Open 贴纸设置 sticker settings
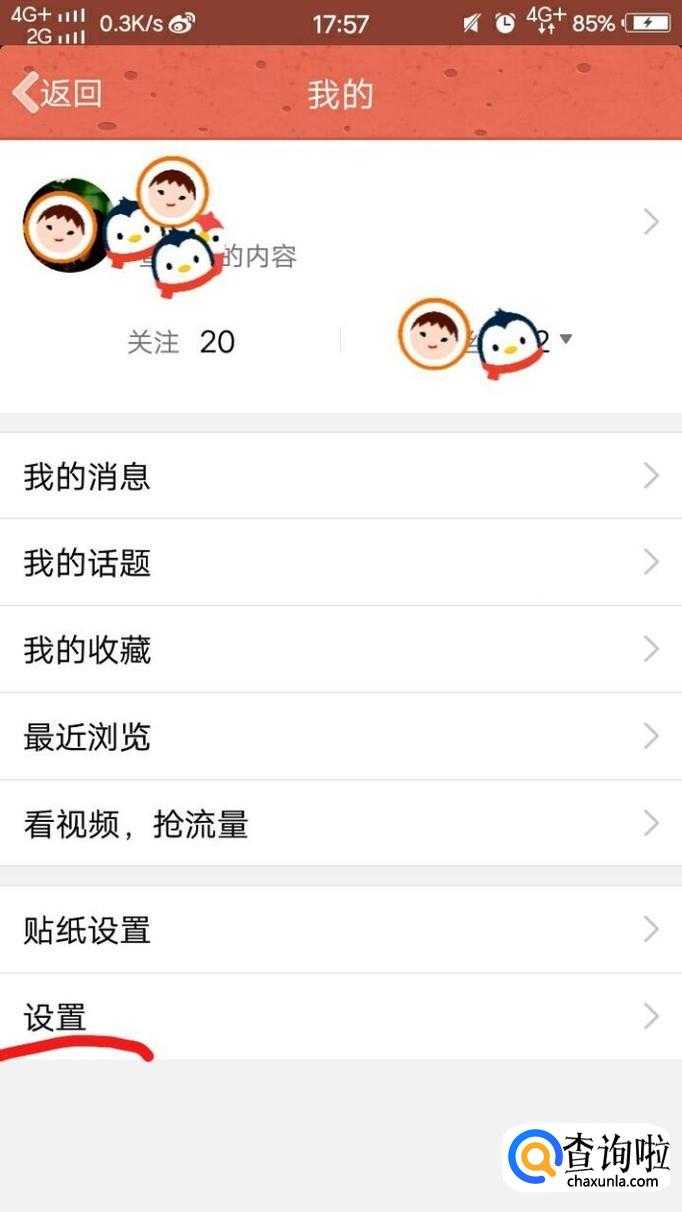The width and height of the screenshot is (682, 1212). click(340, 930)
